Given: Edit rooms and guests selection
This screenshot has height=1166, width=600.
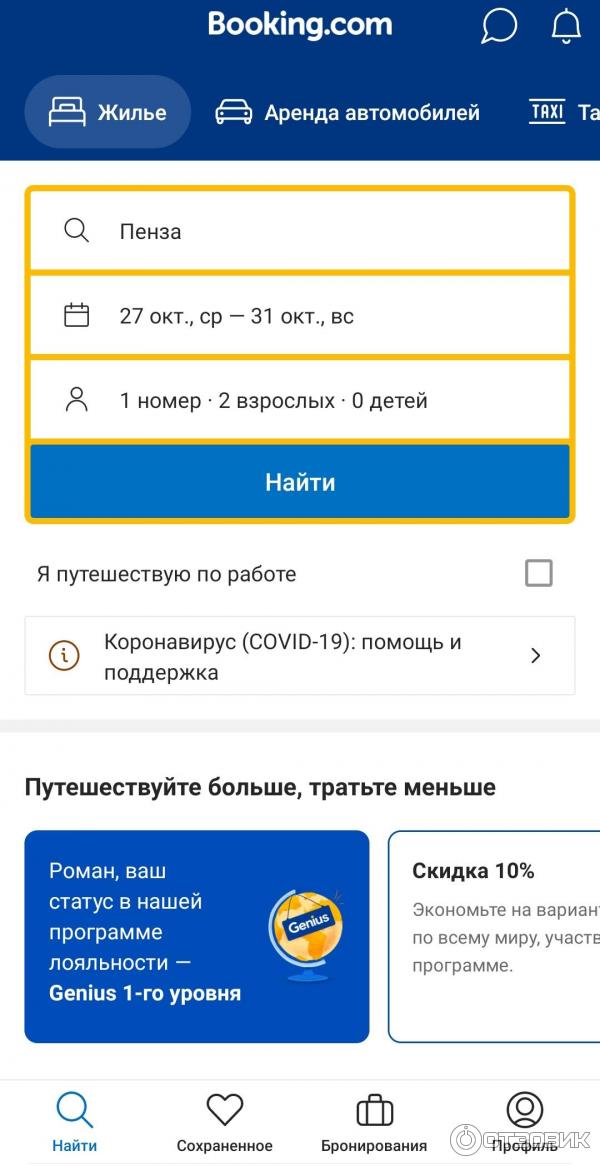Looking at the screenshot, I should 300,401.
